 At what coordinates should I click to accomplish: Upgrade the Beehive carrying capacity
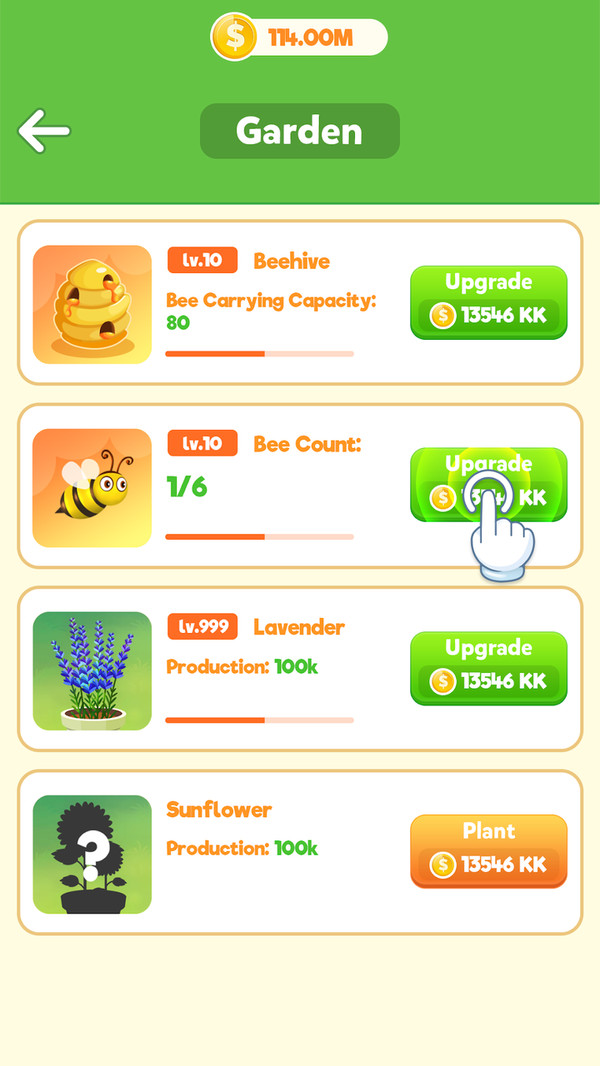pyautogui.click(x=488, y=302)
